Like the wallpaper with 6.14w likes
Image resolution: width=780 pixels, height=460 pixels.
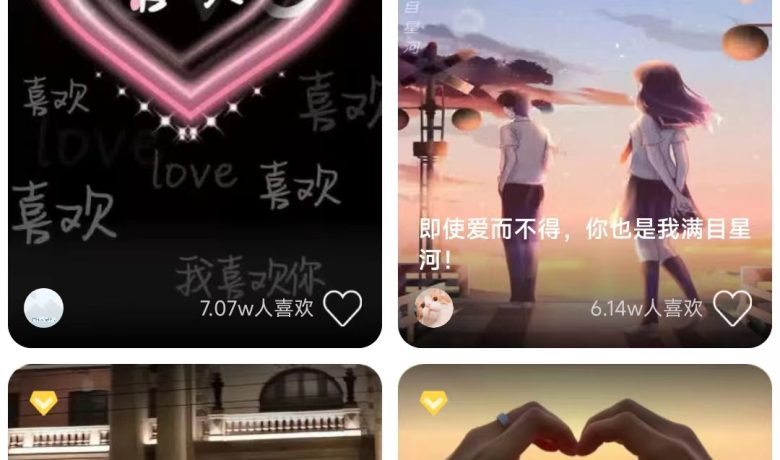point(732,308)
